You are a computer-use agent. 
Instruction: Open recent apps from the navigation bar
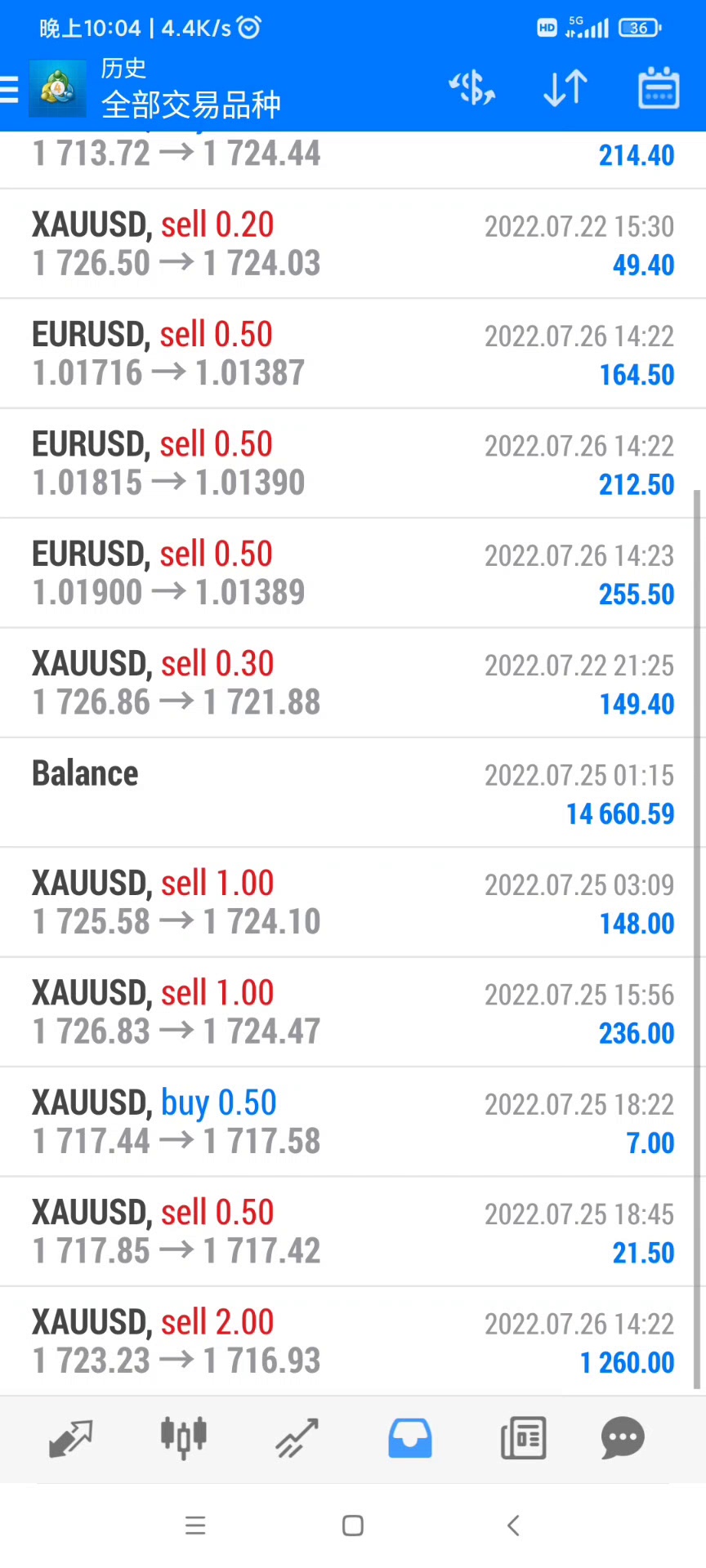(195, 1526)
